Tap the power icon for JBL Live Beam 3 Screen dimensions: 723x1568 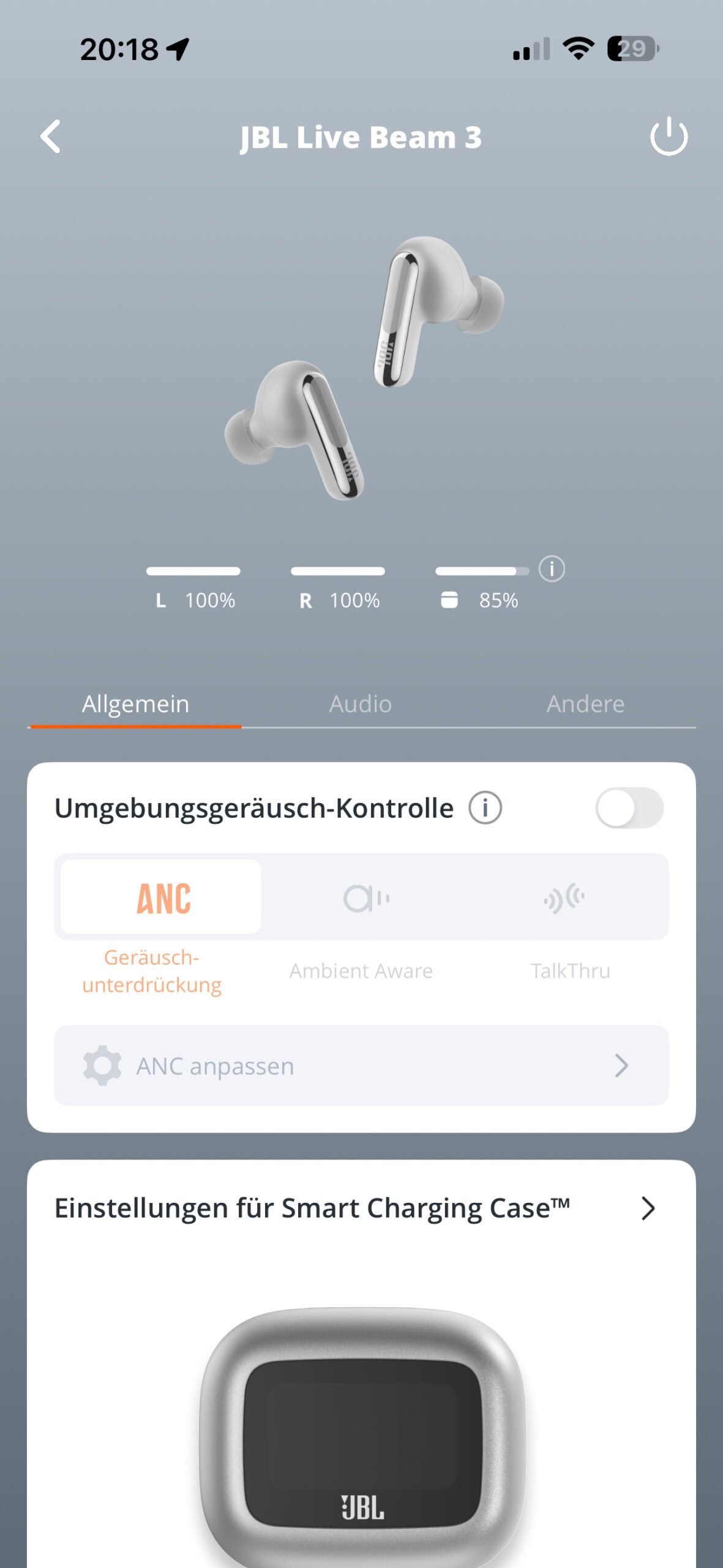pos(669,136)
